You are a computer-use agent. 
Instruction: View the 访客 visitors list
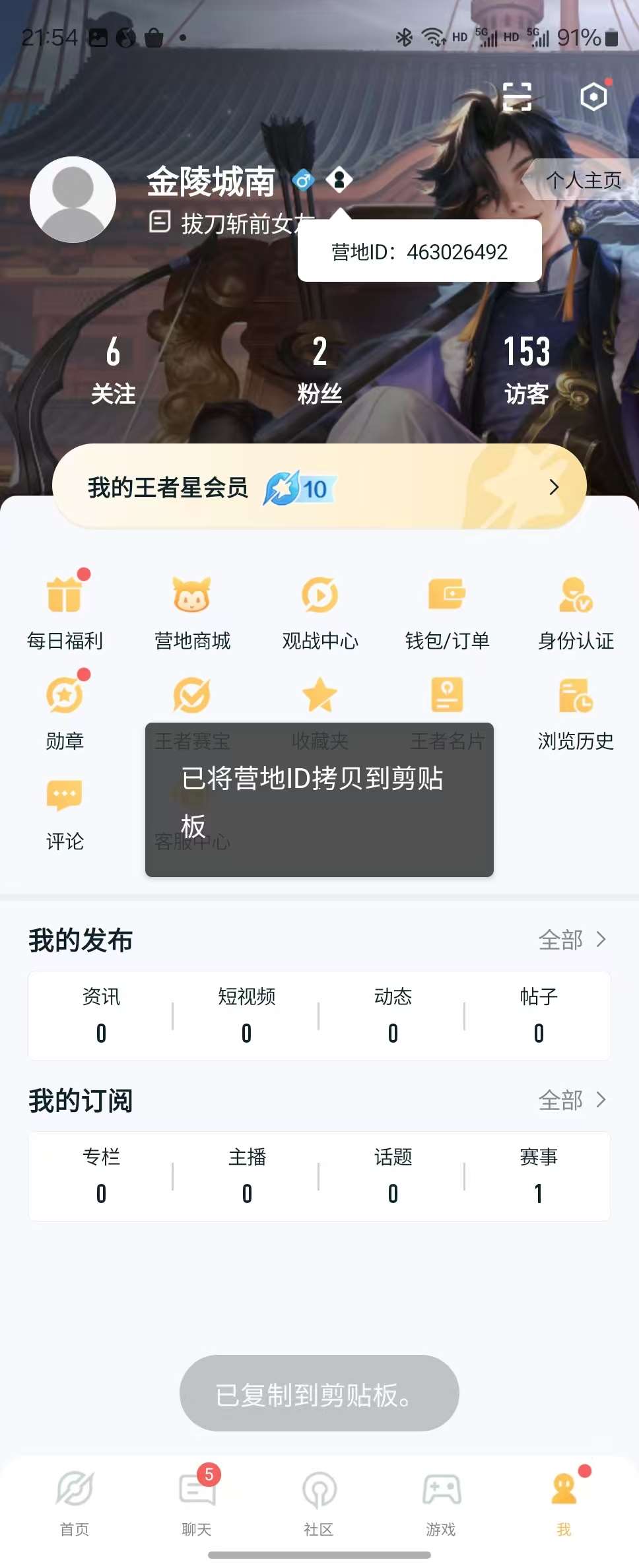coord(526,370)
